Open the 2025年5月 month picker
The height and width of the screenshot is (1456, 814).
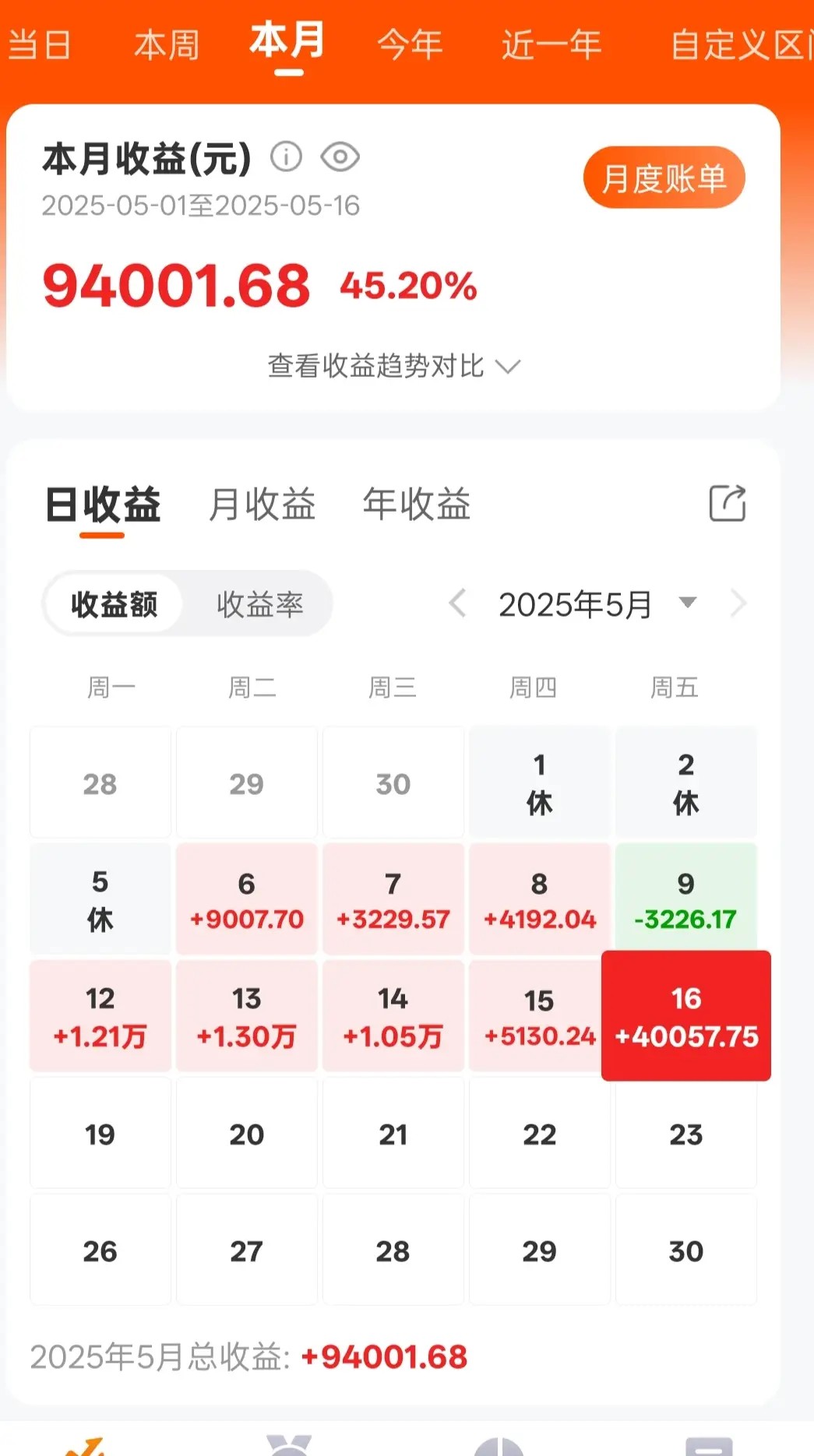pyautogui.click(x=597, y=604)
